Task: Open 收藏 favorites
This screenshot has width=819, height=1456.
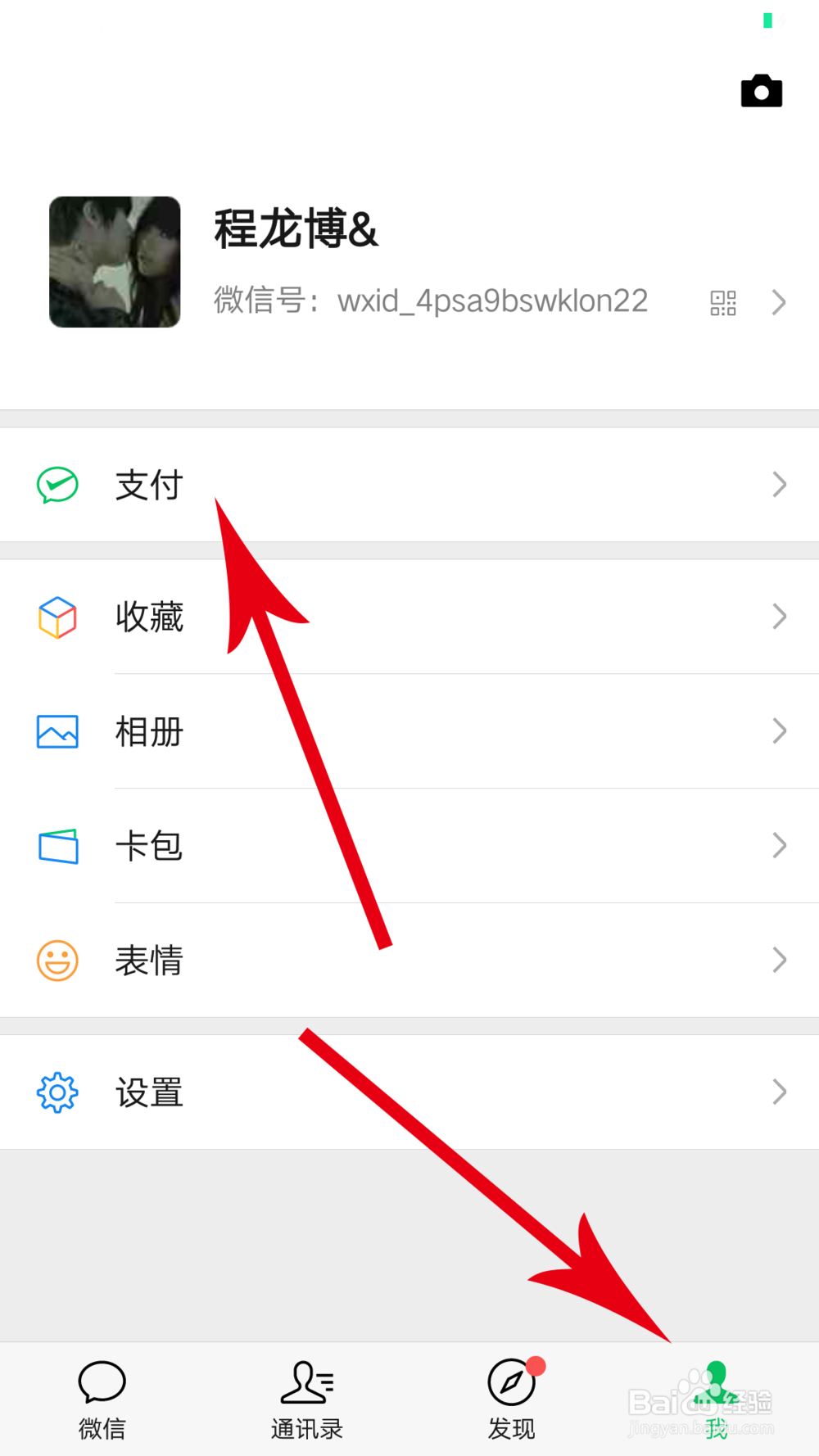Action: click(x=148, y=617)
